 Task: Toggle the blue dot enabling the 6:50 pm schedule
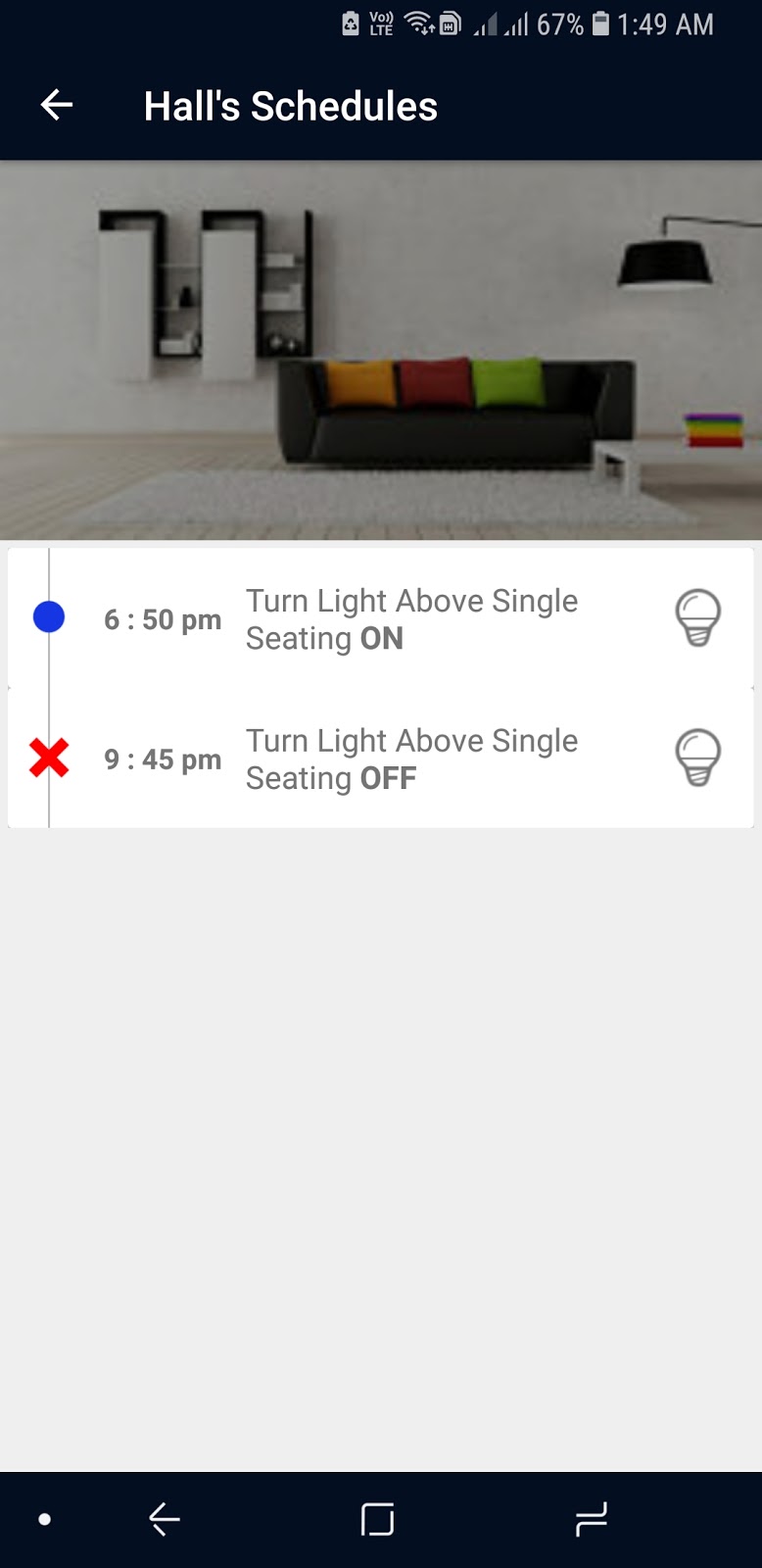click(x=48, y=616)
